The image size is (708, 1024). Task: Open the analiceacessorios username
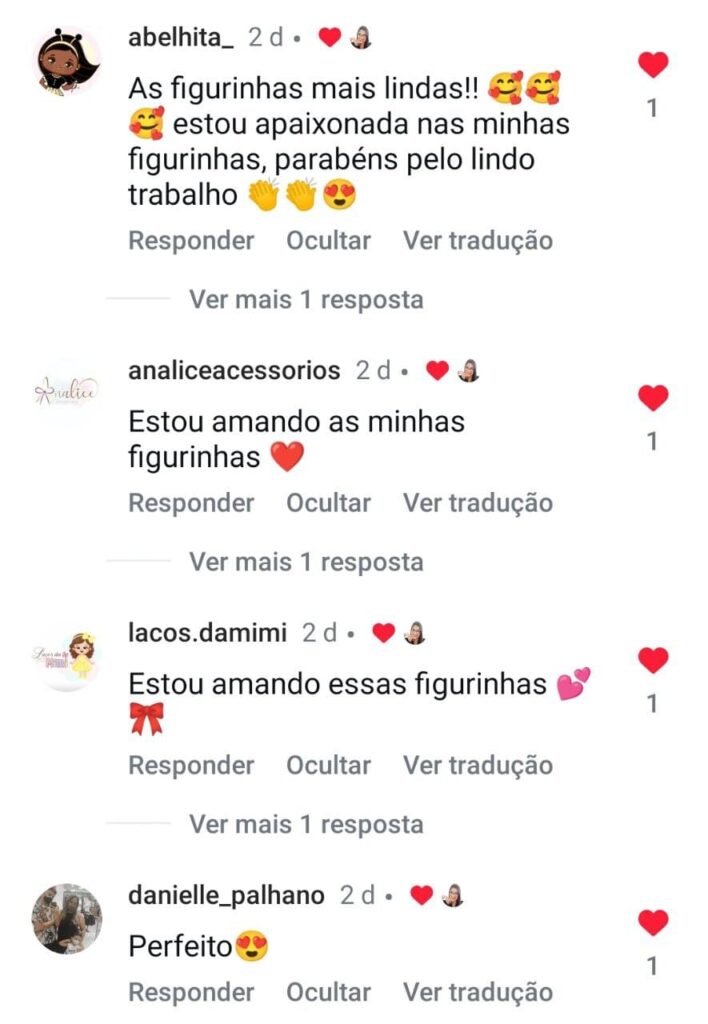pyautogui.click(x=234, y=371)
